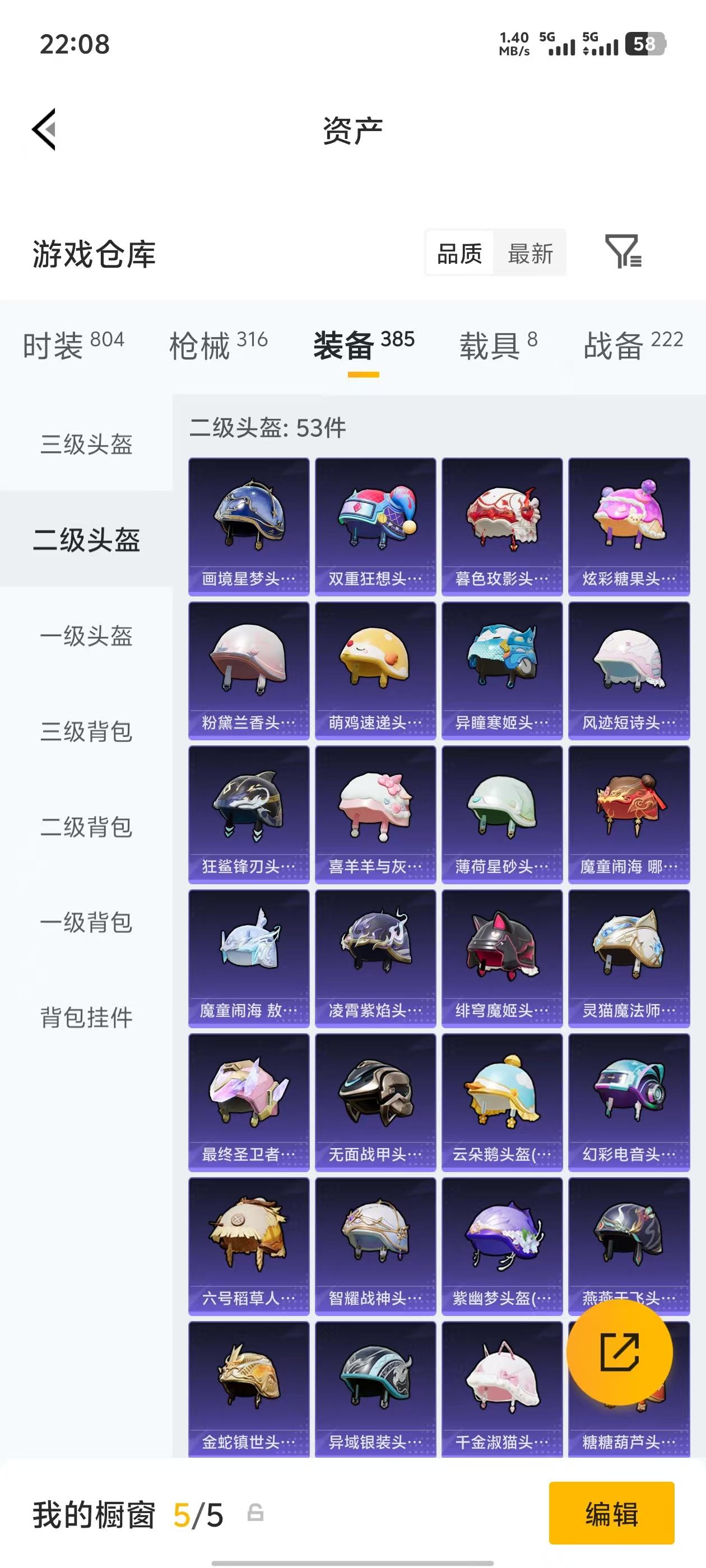706x1568 pixels.
Task: Tap the yellow share icon button
Action: pos(620,1351)
